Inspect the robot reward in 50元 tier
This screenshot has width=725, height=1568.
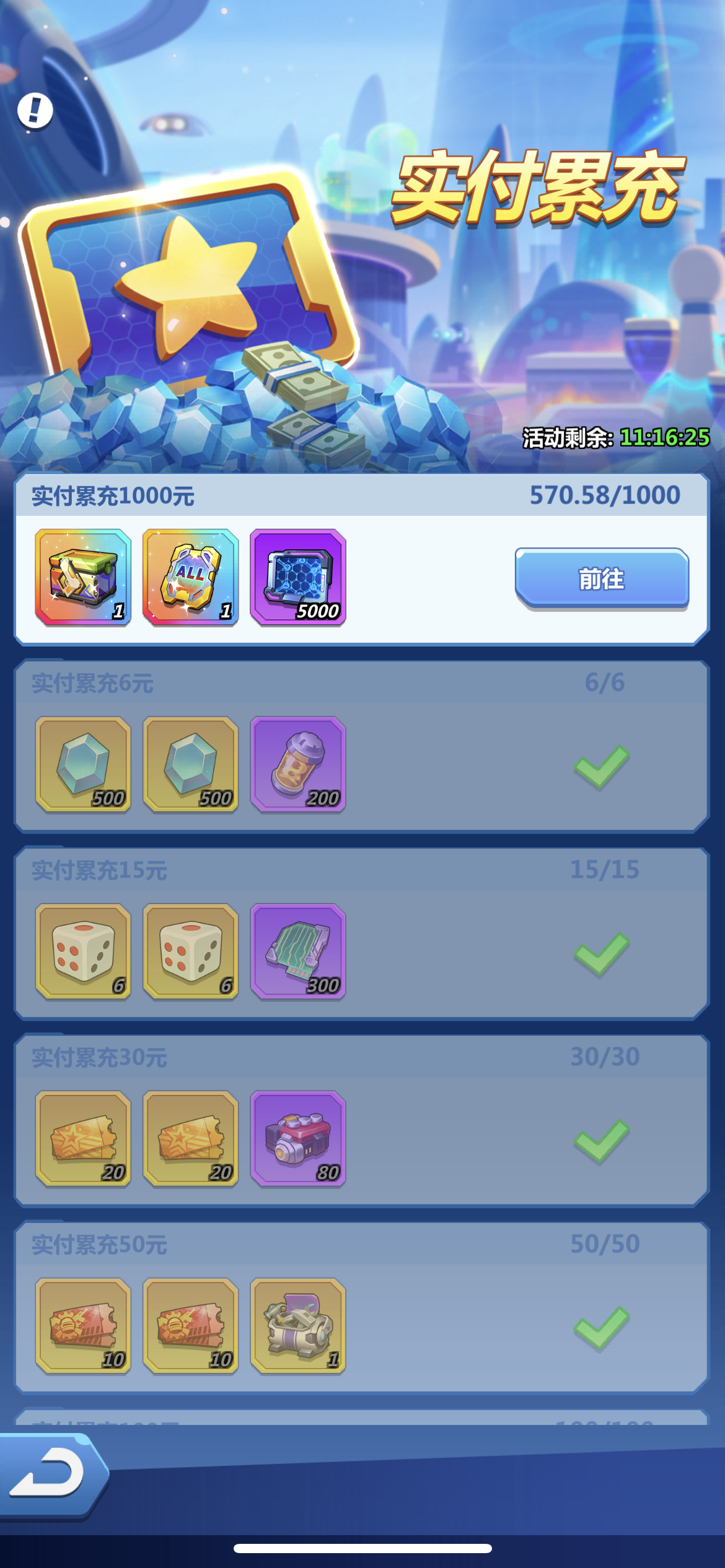click(298, 1326)
